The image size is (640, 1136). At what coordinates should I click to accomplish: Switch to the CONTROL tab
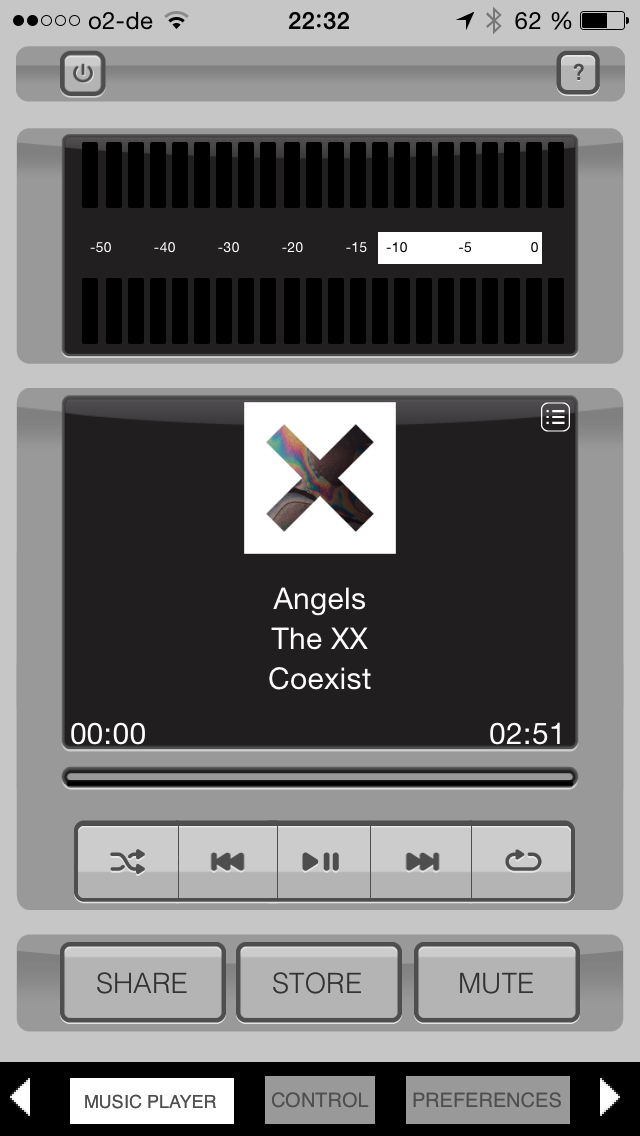pyautogui.click(x=320, y=1100)
